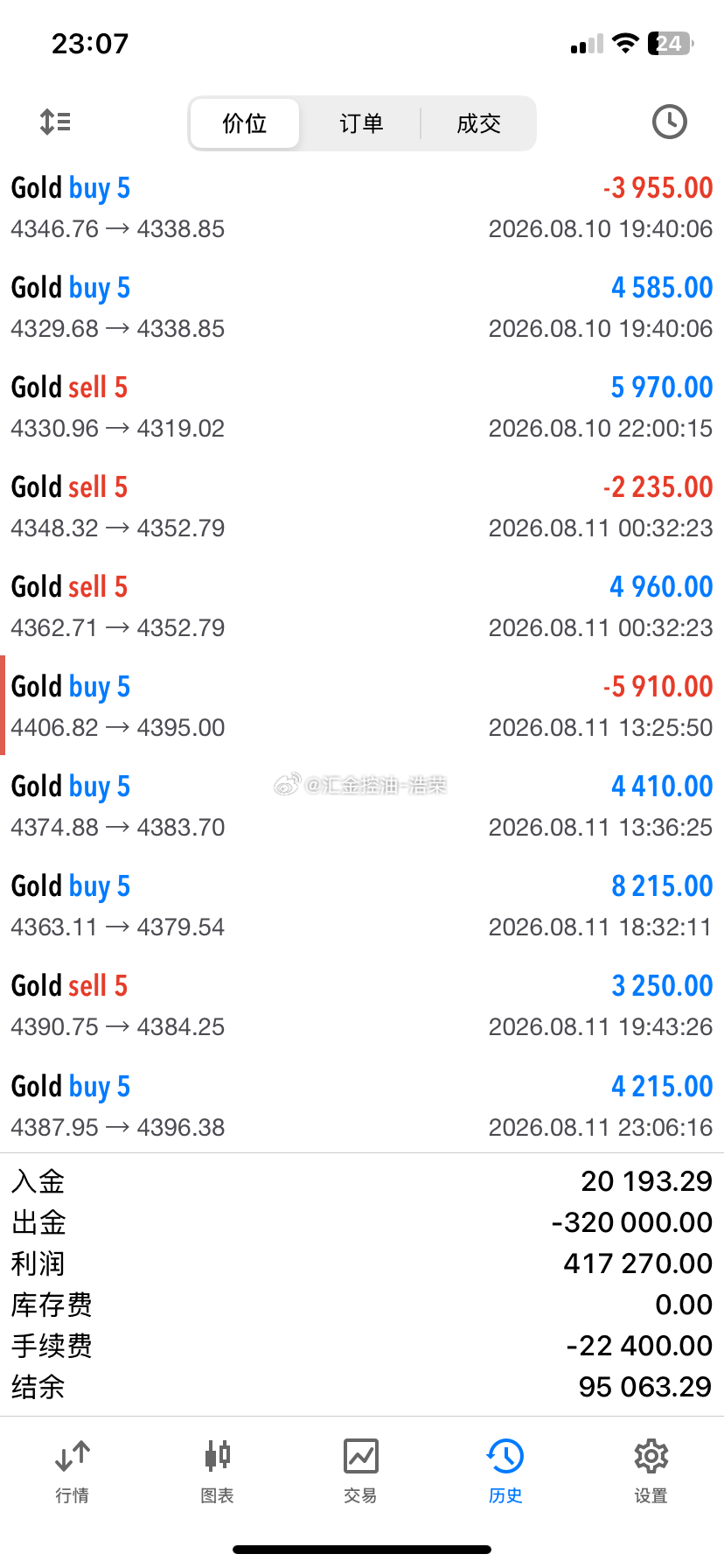Switch to the 图表 chart tab
This screenshot has height=1568, width=724.
(217, 1472)
